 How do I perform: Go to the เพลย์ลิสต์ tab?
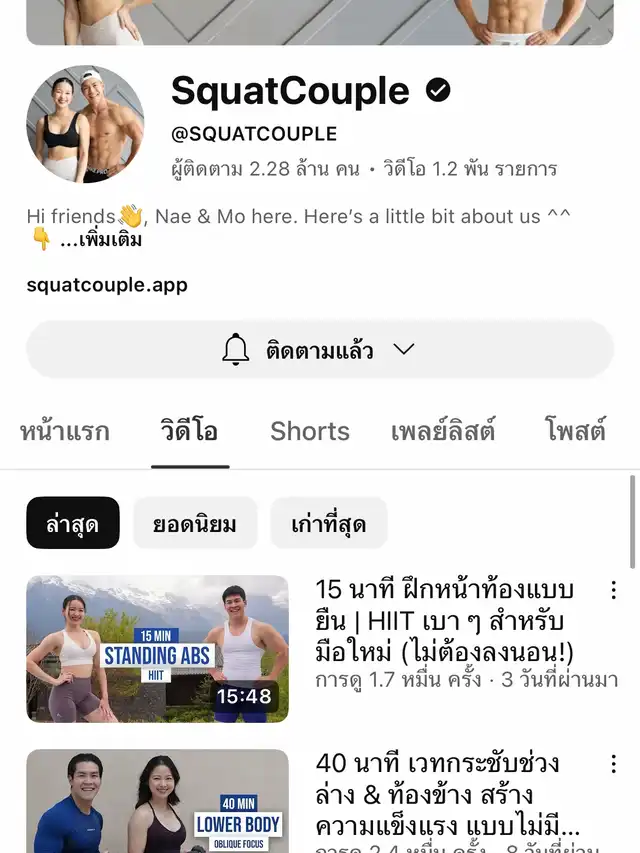[443, 432]
